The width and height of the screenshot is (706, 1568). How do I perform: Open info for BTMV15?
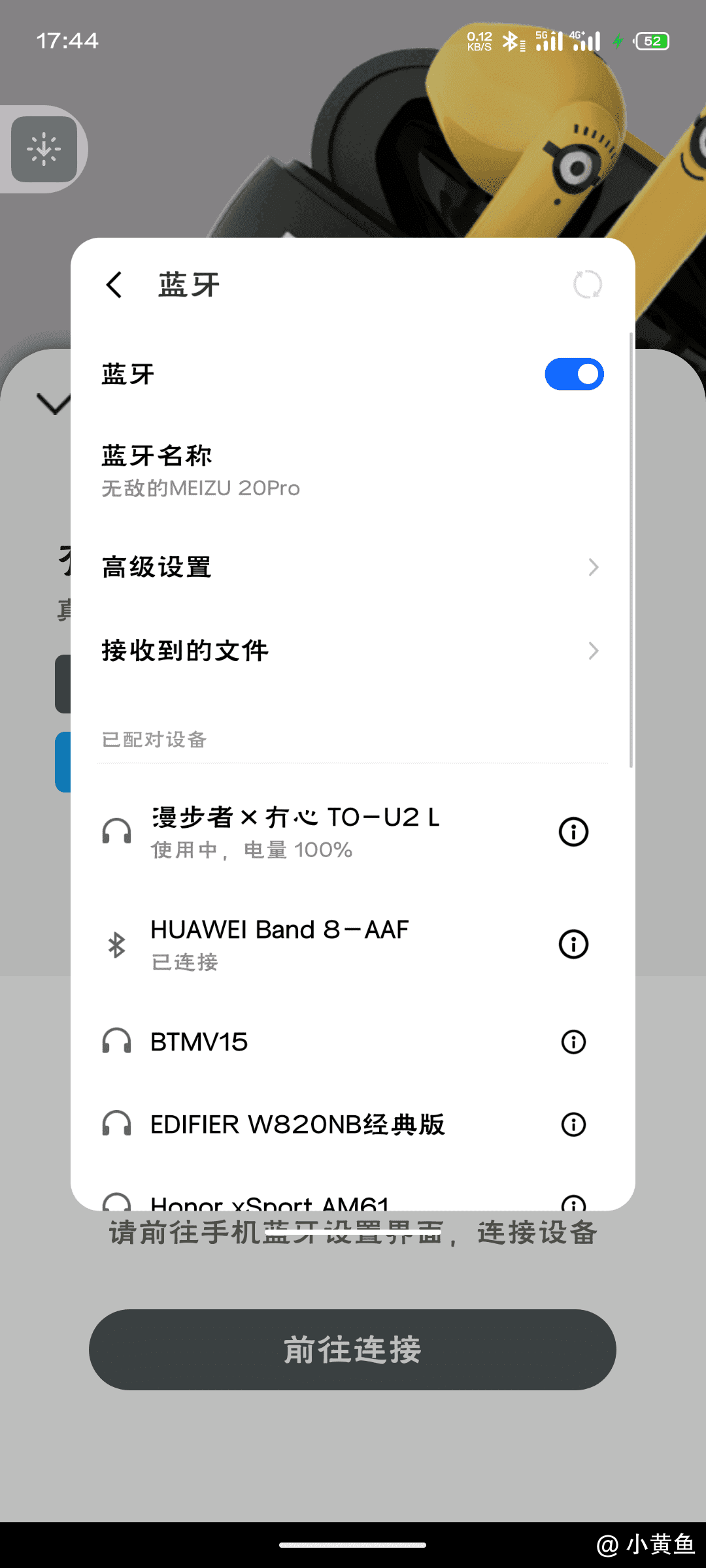573,1041
